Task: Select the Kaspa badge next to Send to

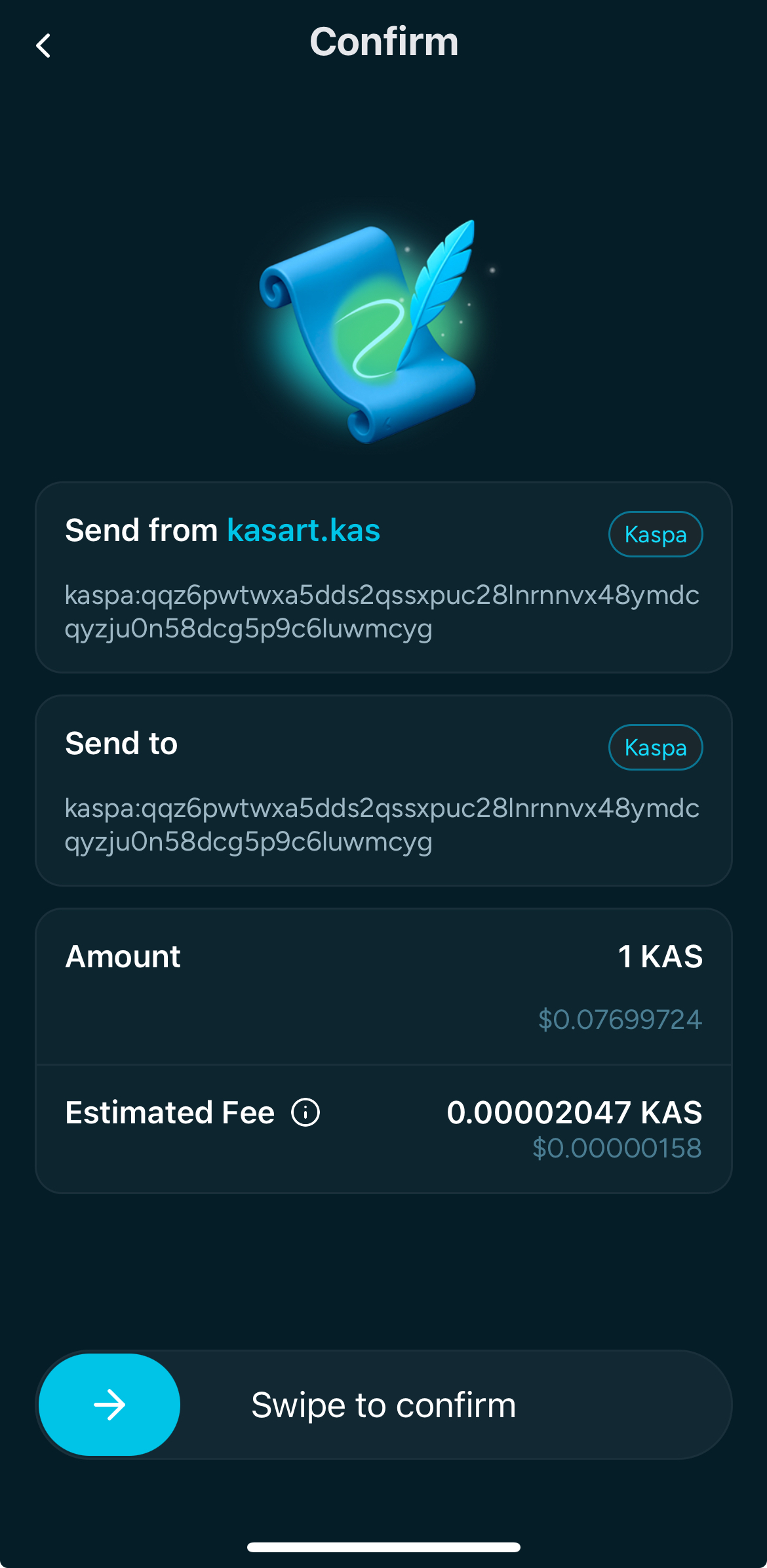Action: tap(655, 747)
